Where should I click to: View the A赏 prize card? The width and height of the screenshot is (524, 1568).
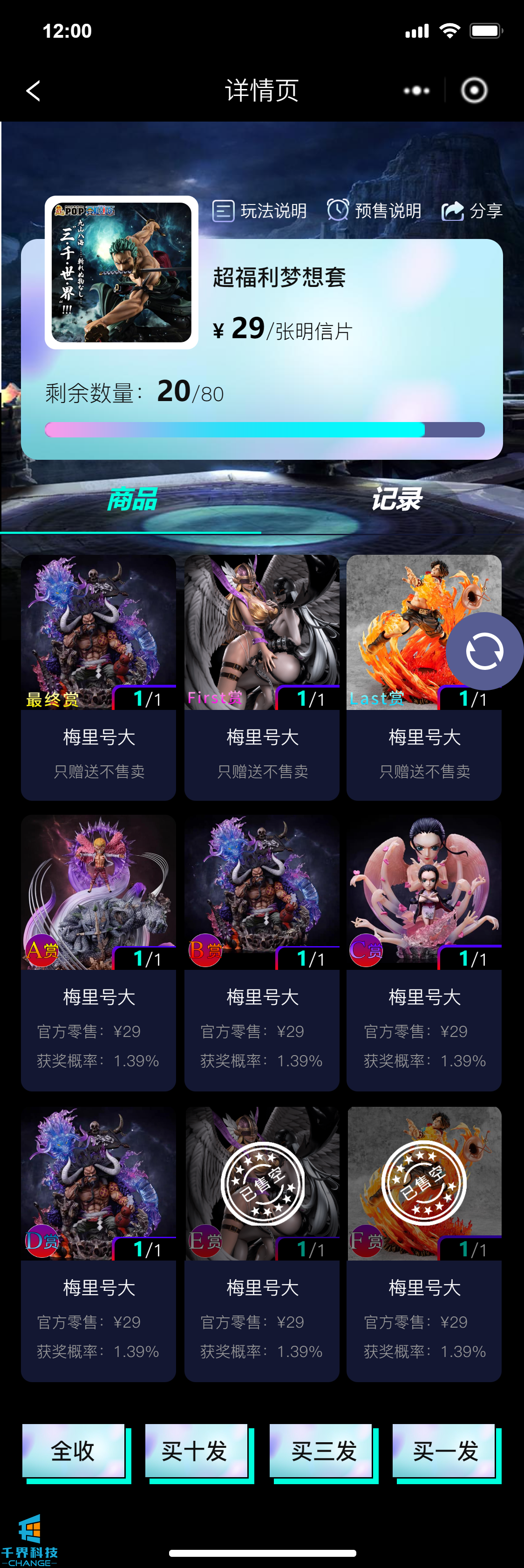[x=99, y=952]
